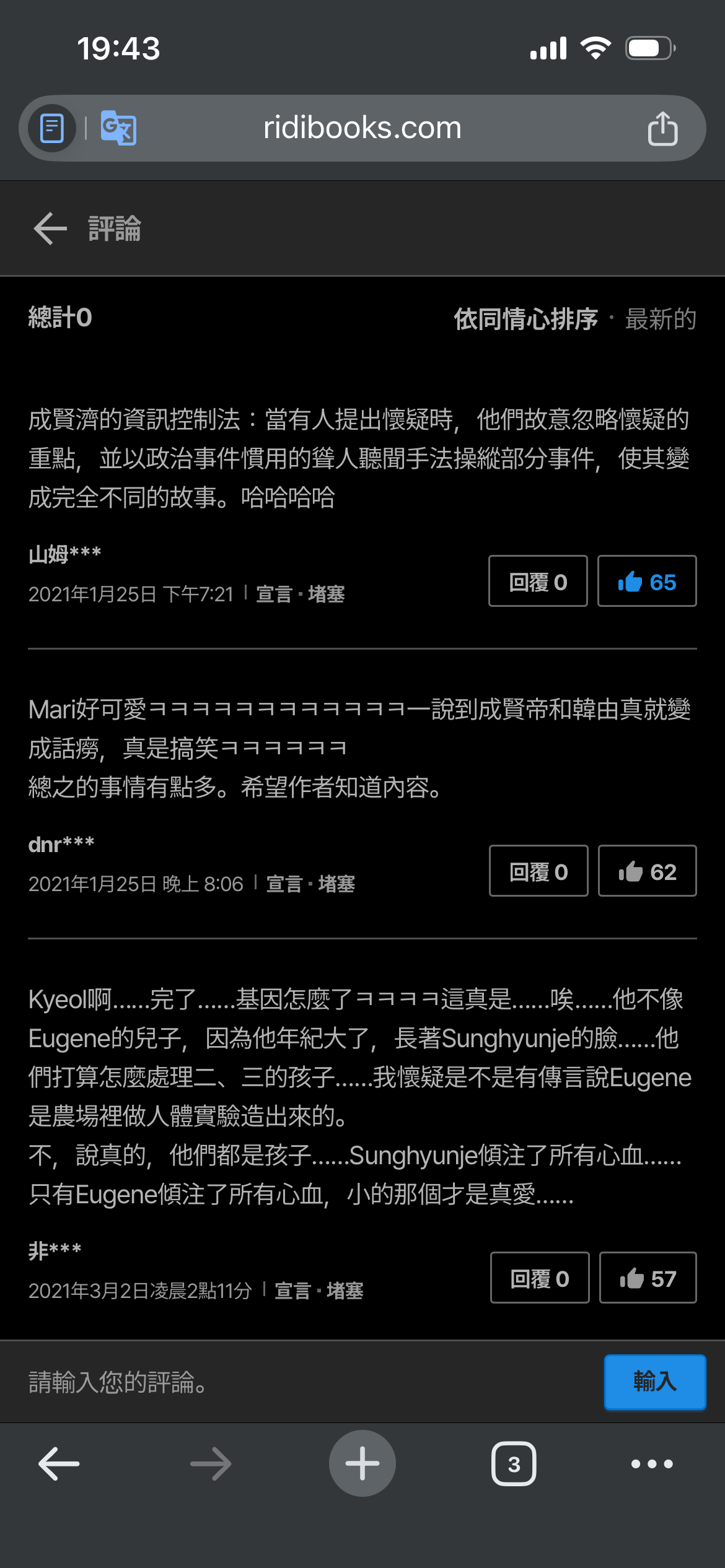Submit comment with the 輸入 button
Viewport: 725px width, 1568px height.
pyautogui.click(x=655, y=1382)
